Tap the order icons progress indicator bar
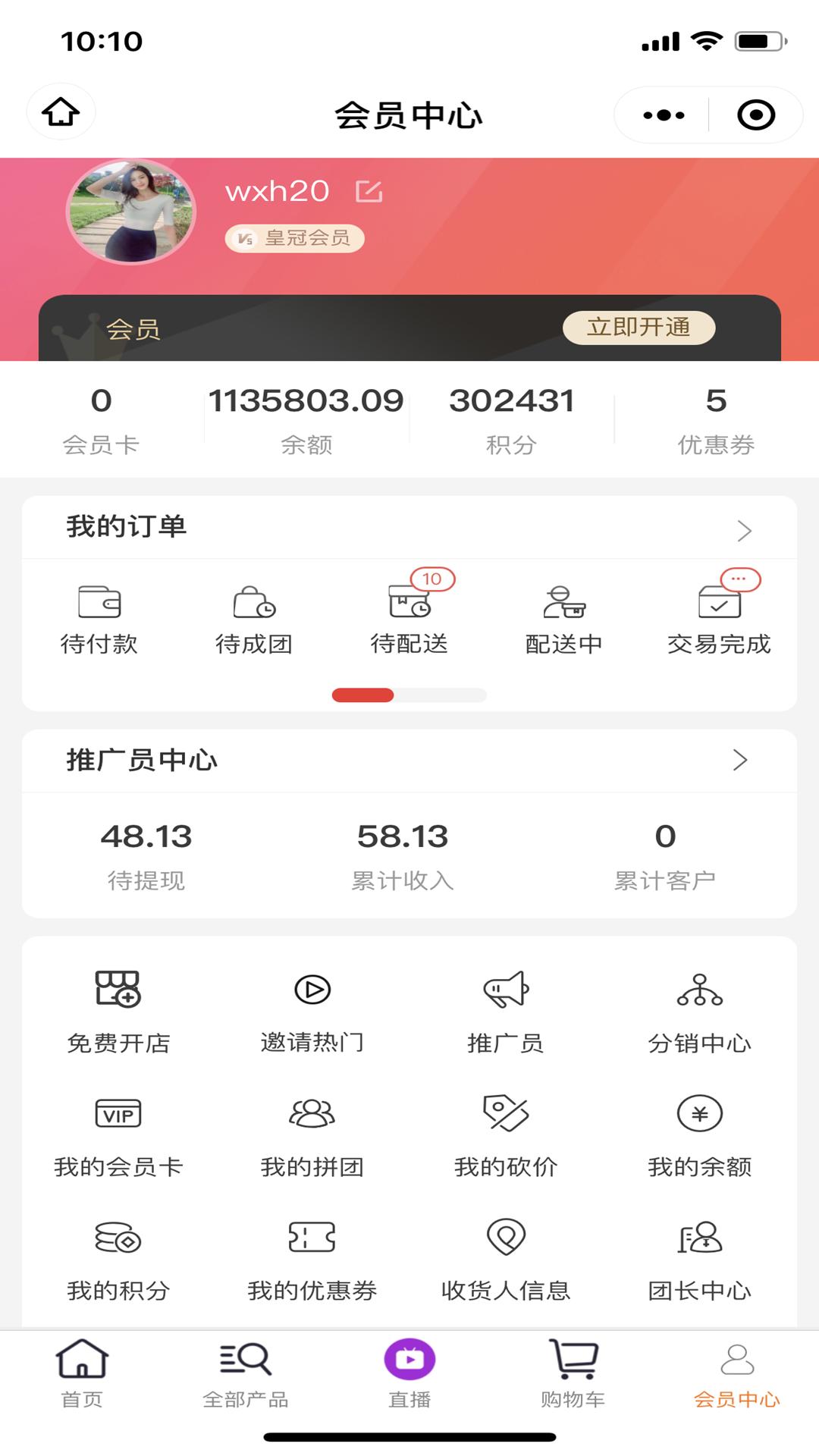 coord(409,695)
